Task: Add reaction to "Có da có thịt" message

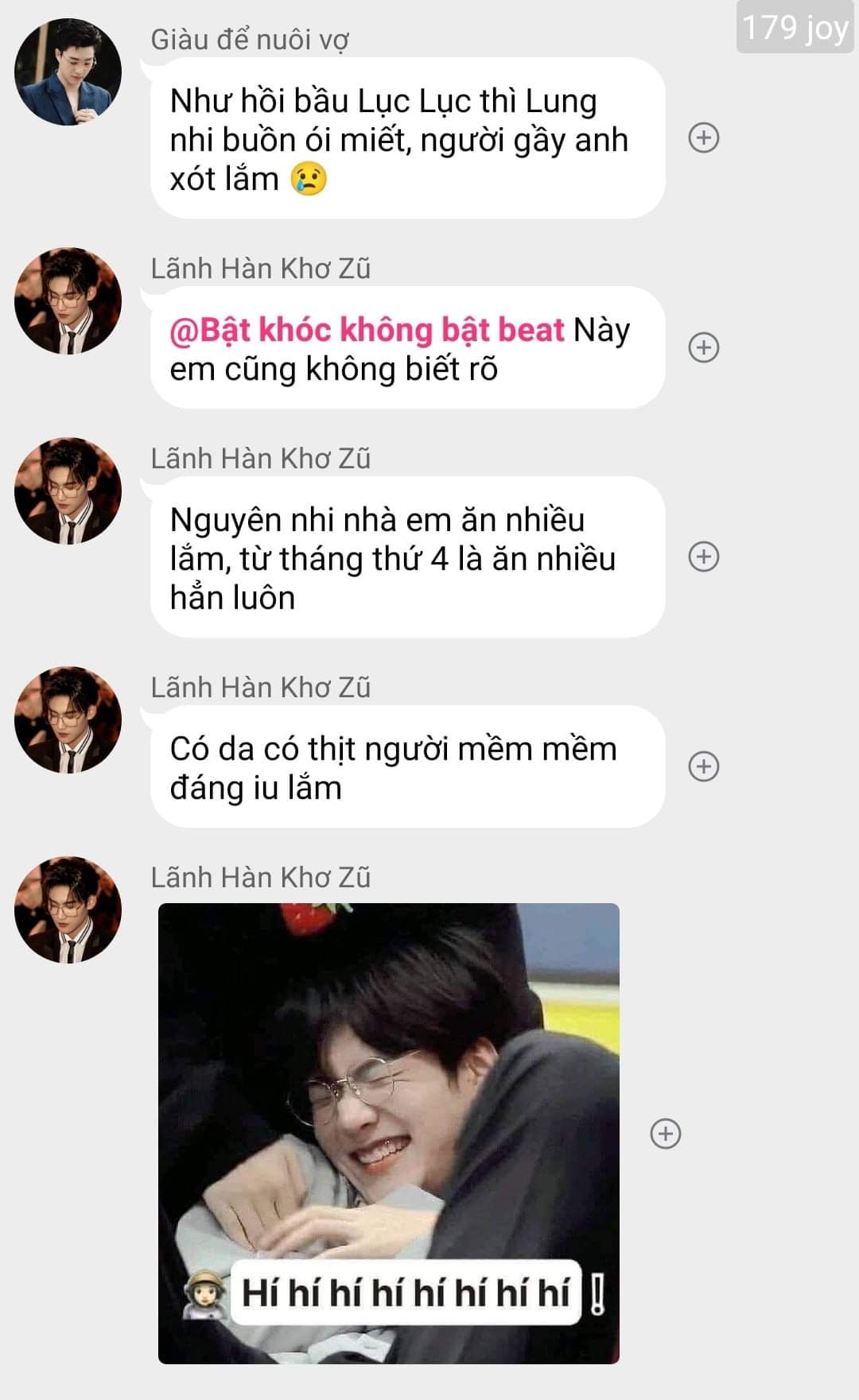Action: (x=703, y=766)
